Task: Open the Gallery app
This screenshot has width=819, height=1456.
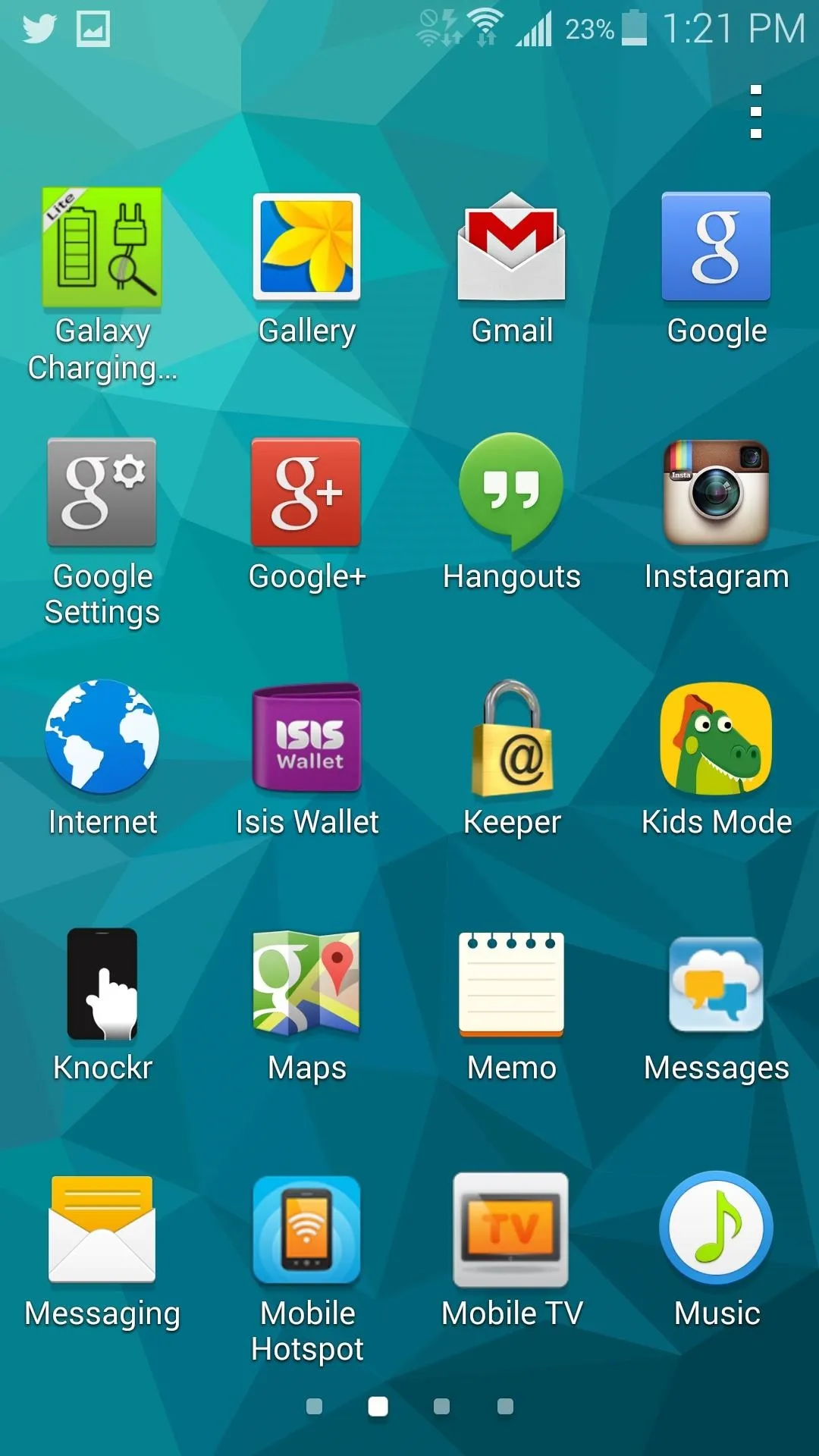Action: [307, 247]
